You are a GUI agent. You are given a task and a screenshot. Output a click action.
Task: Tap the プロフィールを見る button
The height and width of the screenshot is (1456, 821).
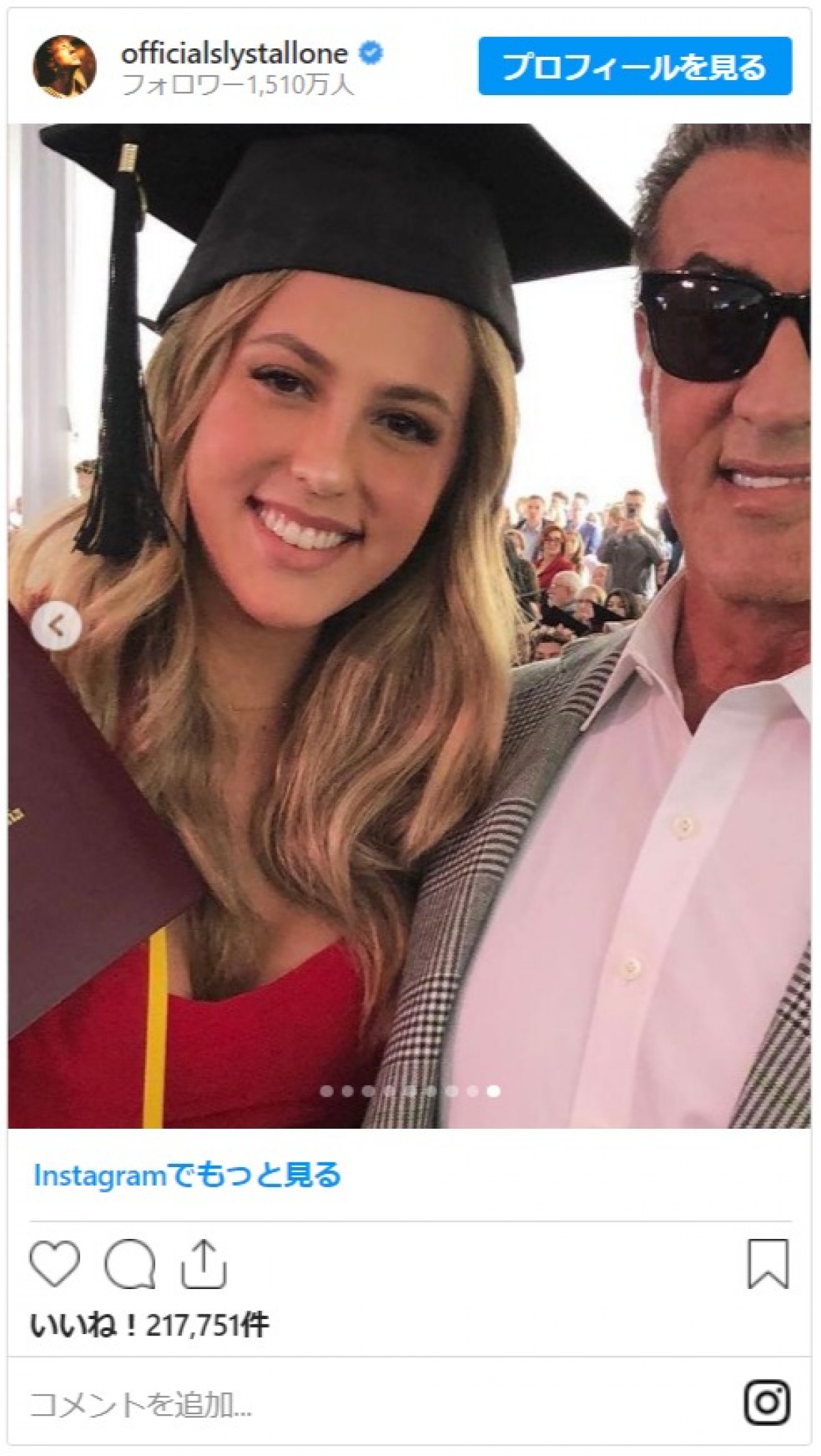click(x=634, y=66)
